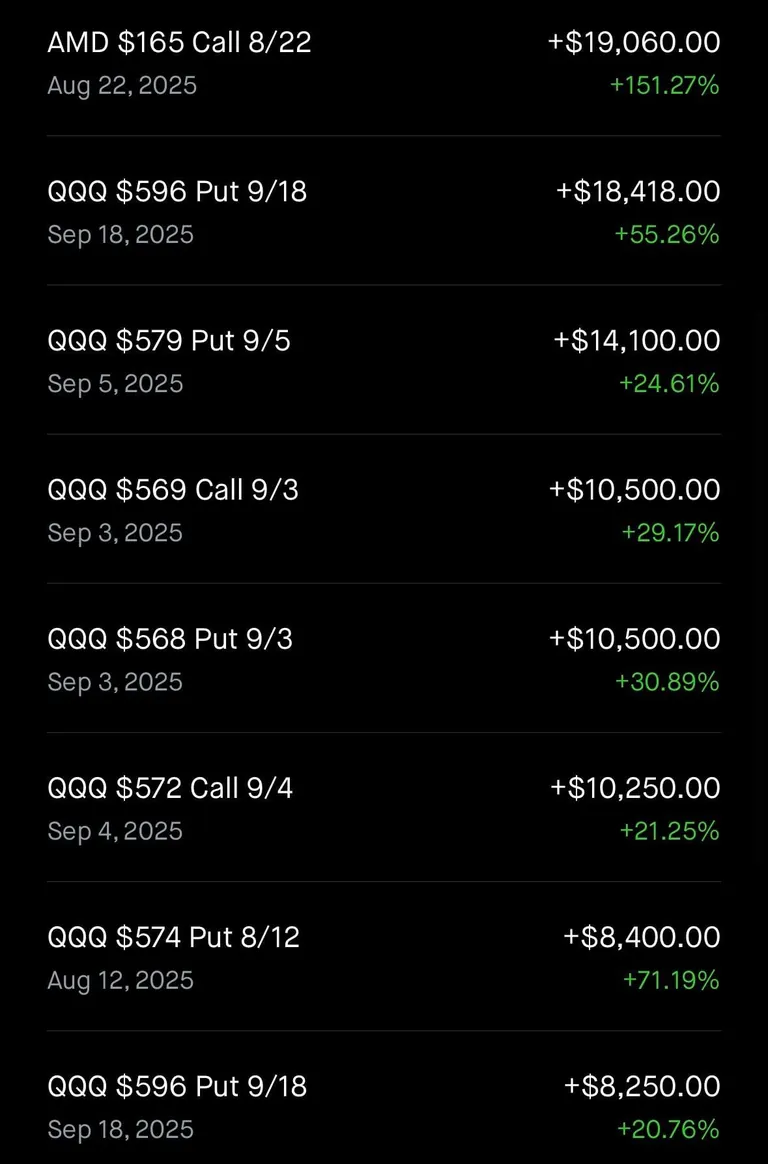This screenshot has width=768, height=1164.
Task: Select the QQQ $568 Put 9/3 row
Action: (168, 638)
